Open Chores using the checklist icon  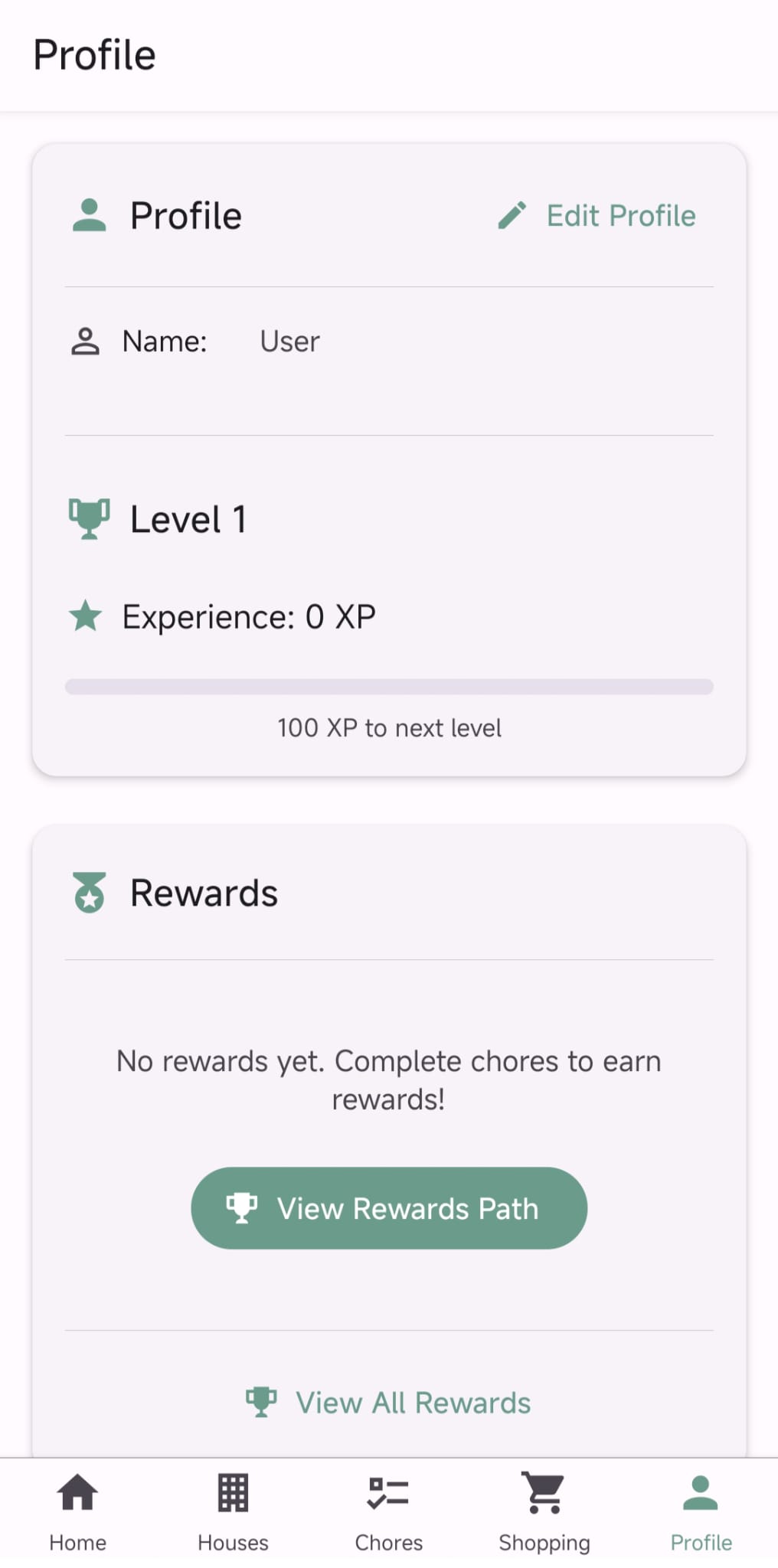click(x=389, y=1491)
